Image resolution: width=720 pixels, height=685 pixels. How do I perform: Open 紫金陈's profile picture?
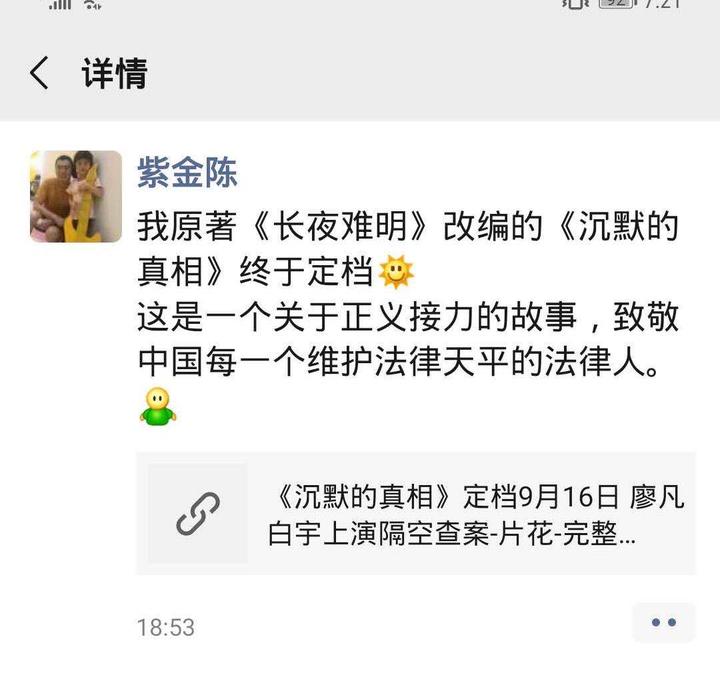pos(76,197)
